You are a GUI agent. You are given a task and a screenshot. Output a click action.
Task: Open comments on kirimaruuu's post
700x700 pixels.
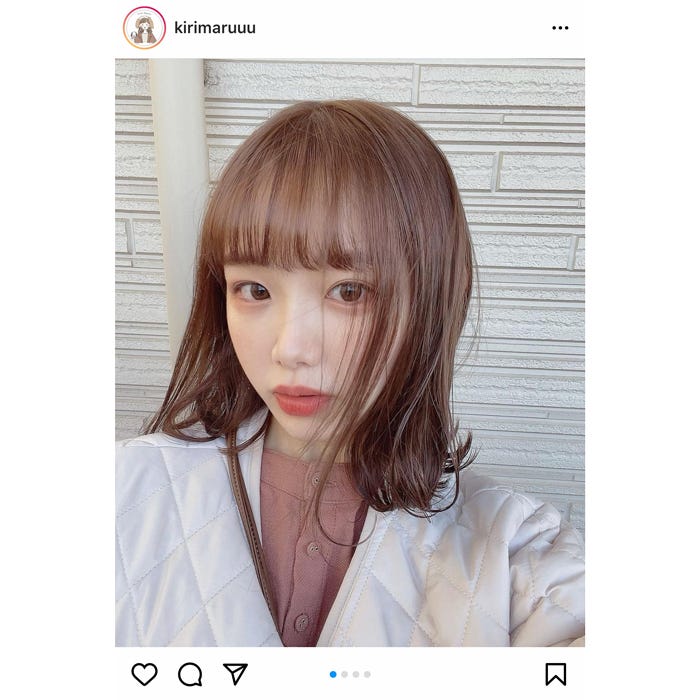(x=190, y=674)
